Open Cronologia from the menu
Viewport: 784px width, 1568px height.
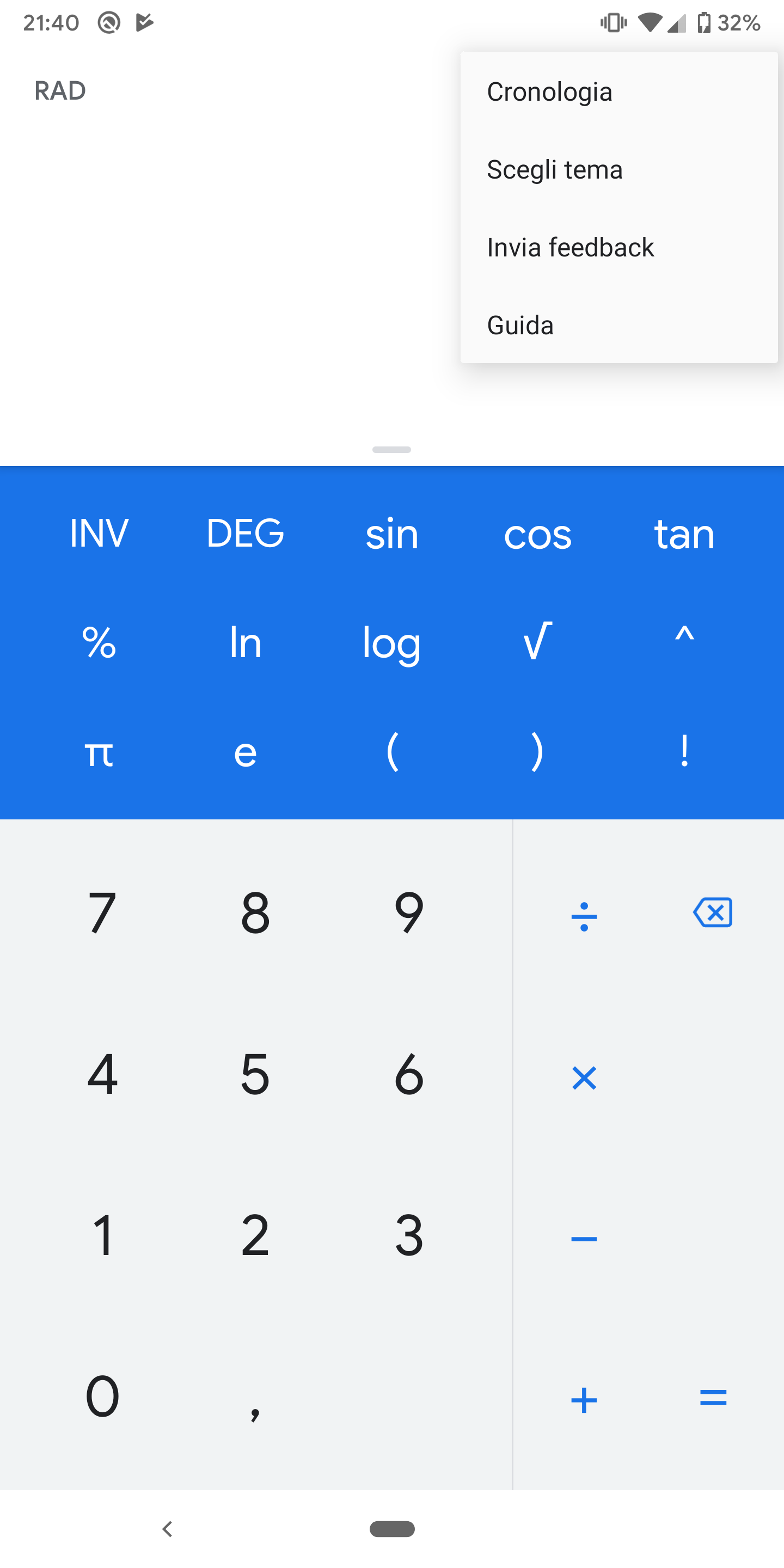click(x=619, y=92)
